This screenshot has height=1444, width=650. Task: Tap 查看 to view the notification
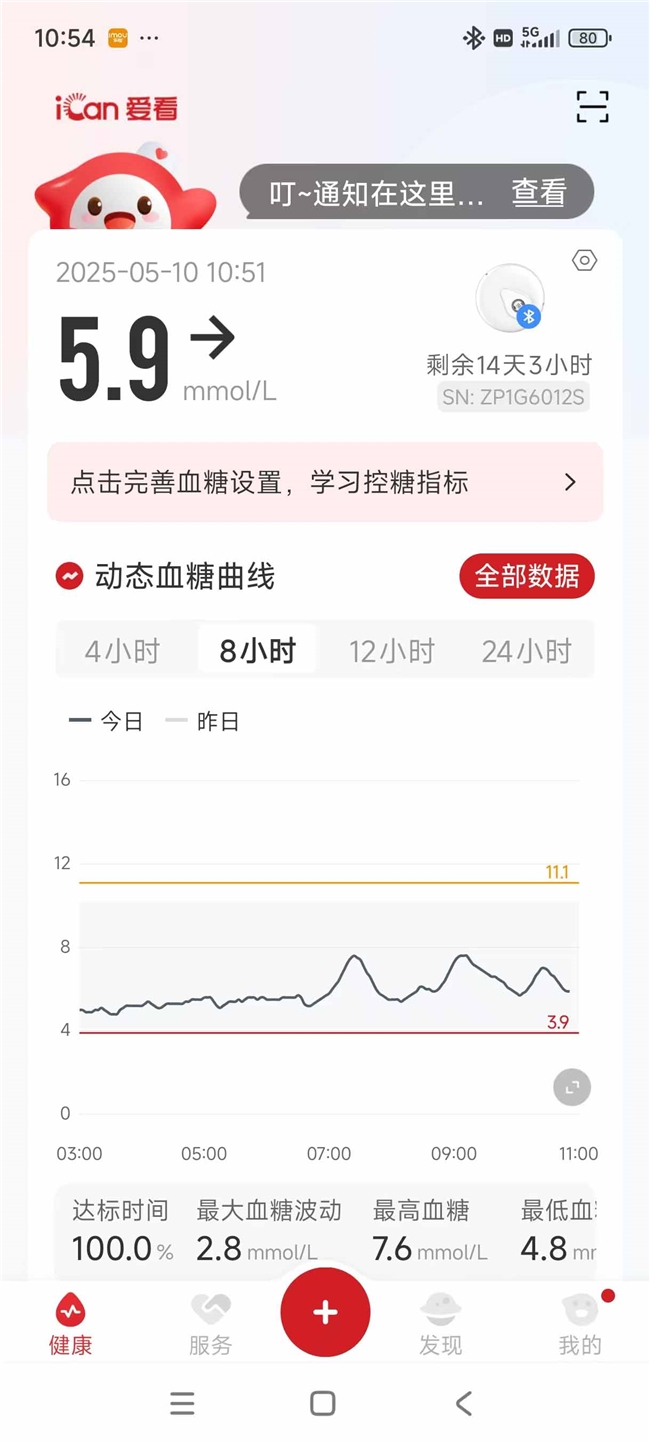click(539, 192)
